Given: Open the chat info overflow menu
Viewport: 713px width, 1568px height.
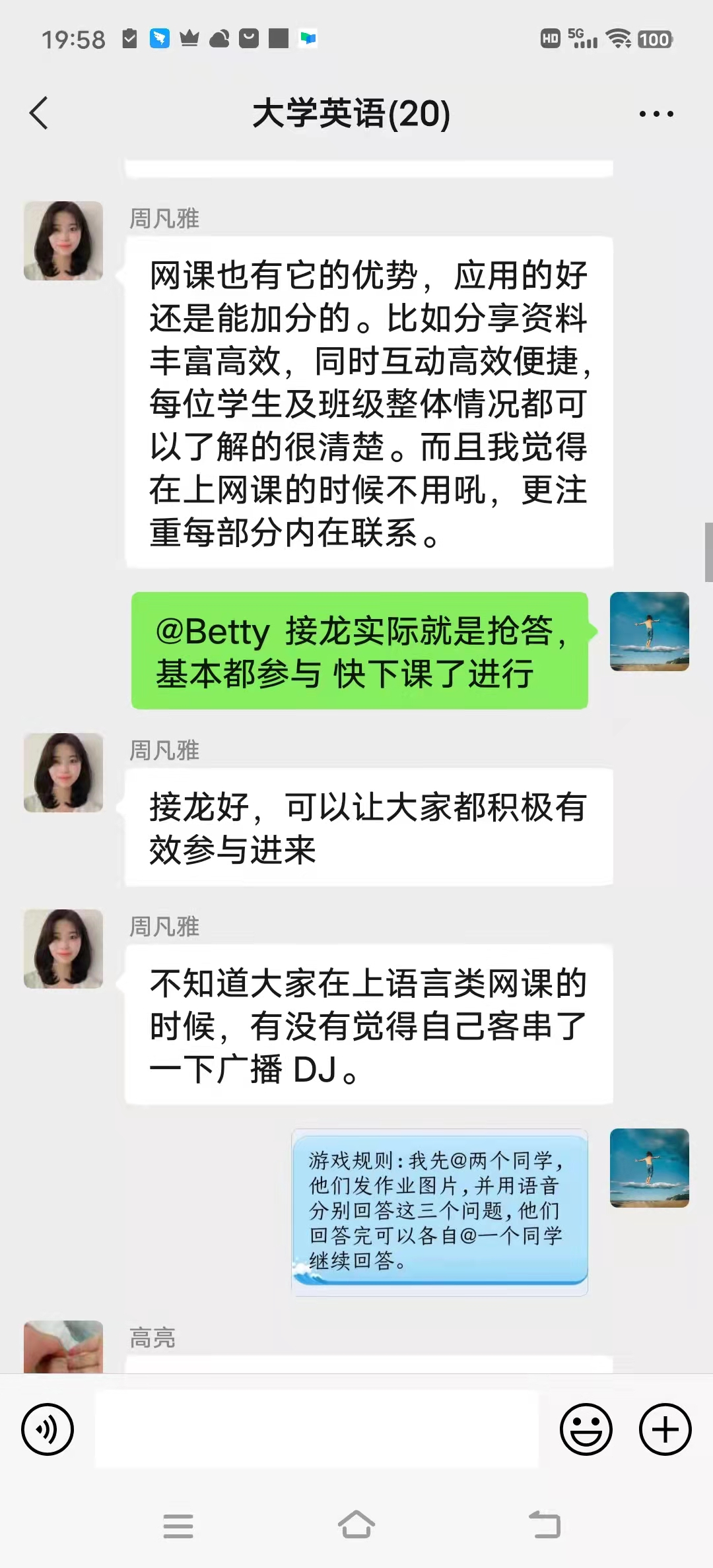Looking at the screenshot, I should tap(656, 114).
